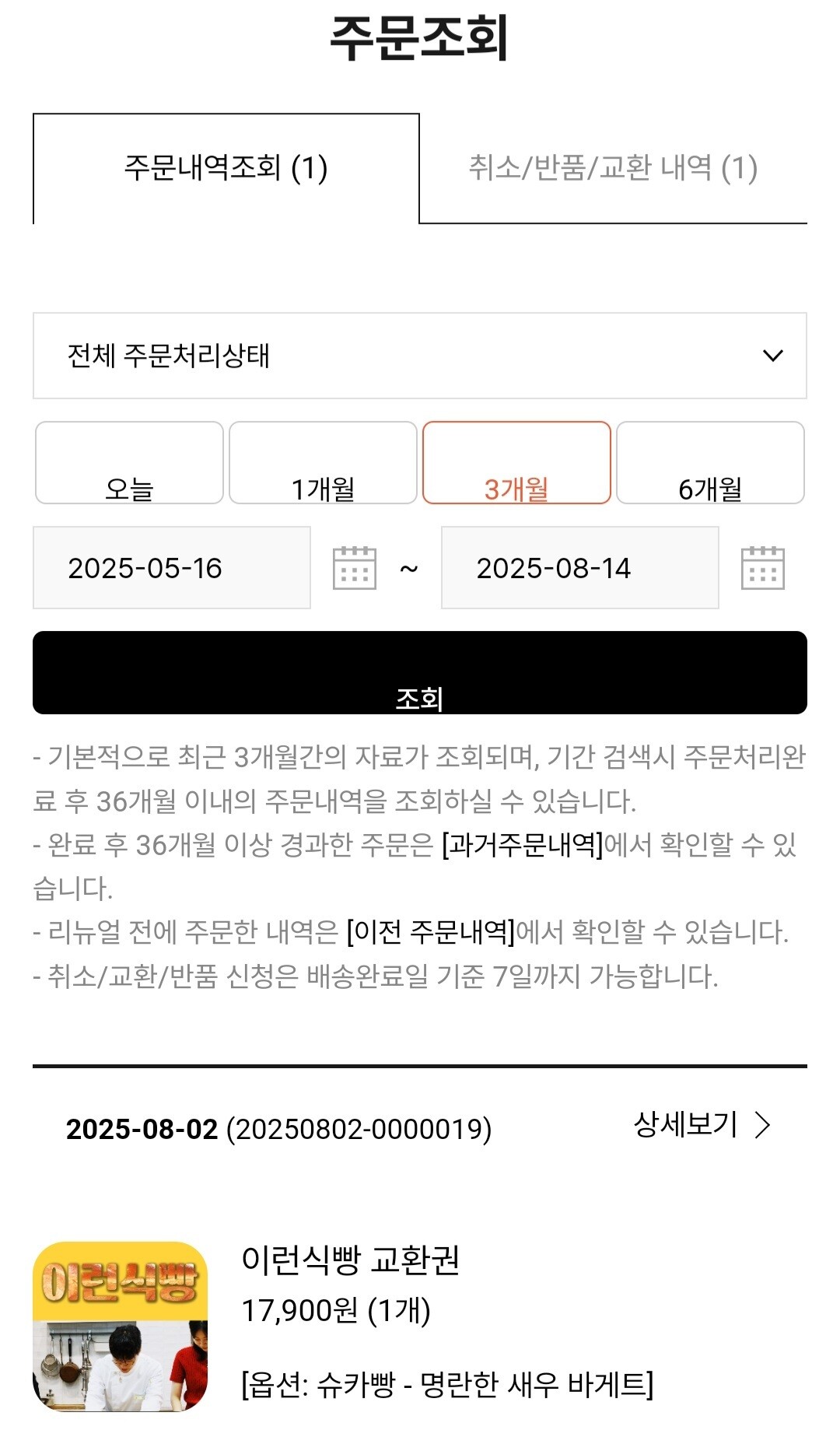Switch to the 주문내역조회 tab
This screenshot has width=840, height=1437.
(x=226, y=169)
